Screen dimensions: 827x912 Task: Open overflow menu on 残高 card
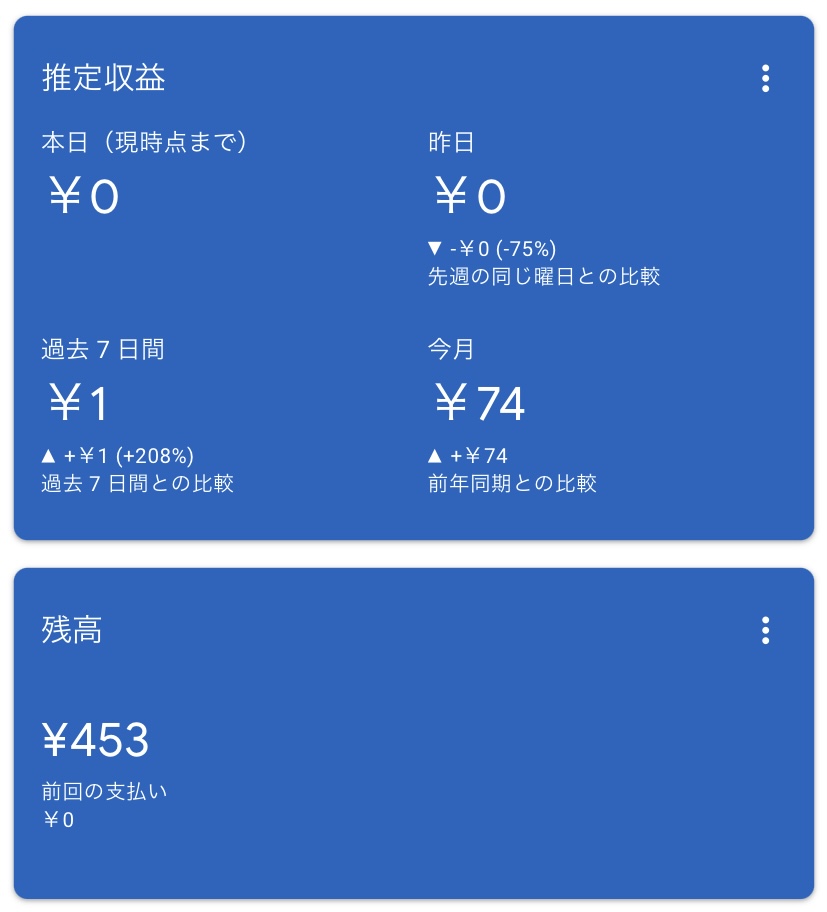point(765,630)
